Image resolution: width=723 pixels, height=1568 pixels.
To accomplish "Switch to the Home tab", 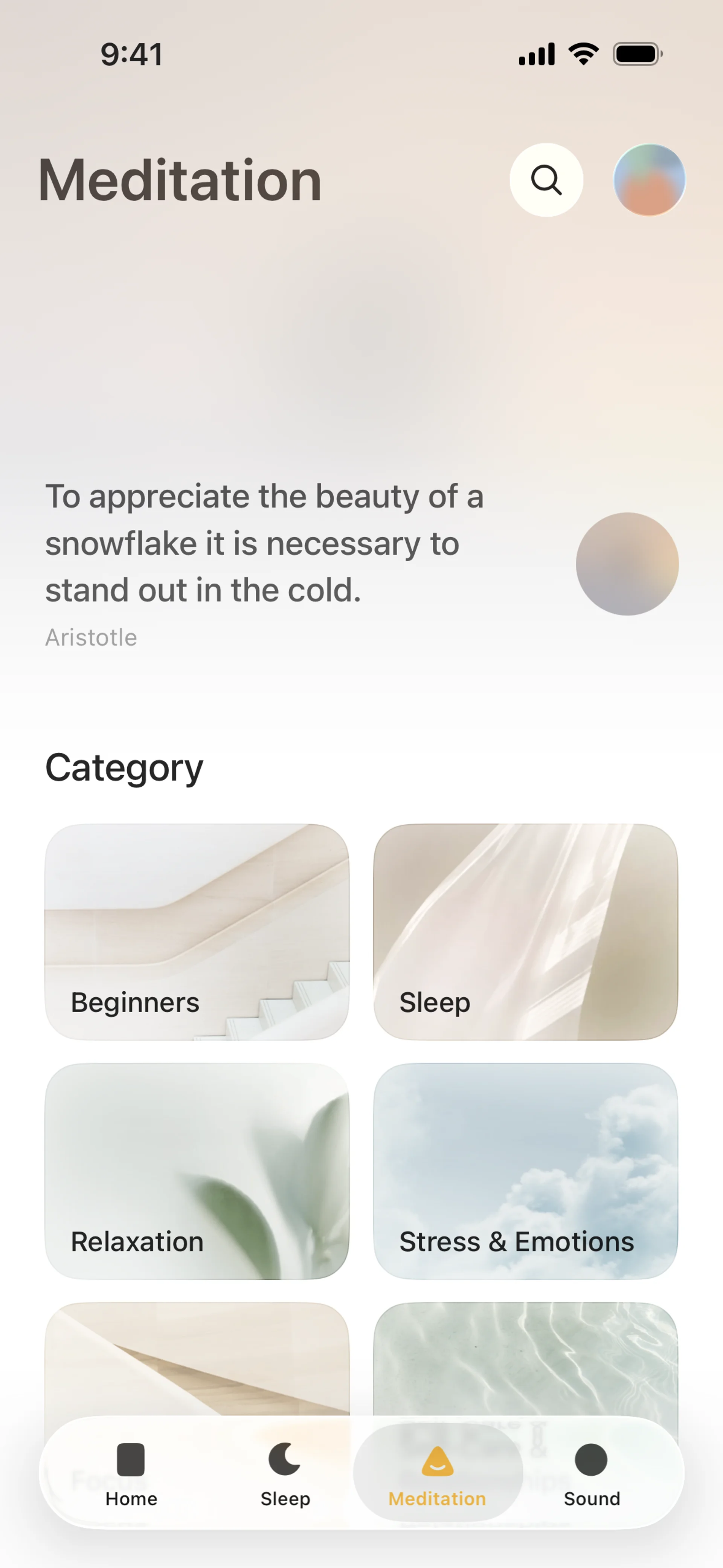I will pyautogui.click(x=131, y=1472).
